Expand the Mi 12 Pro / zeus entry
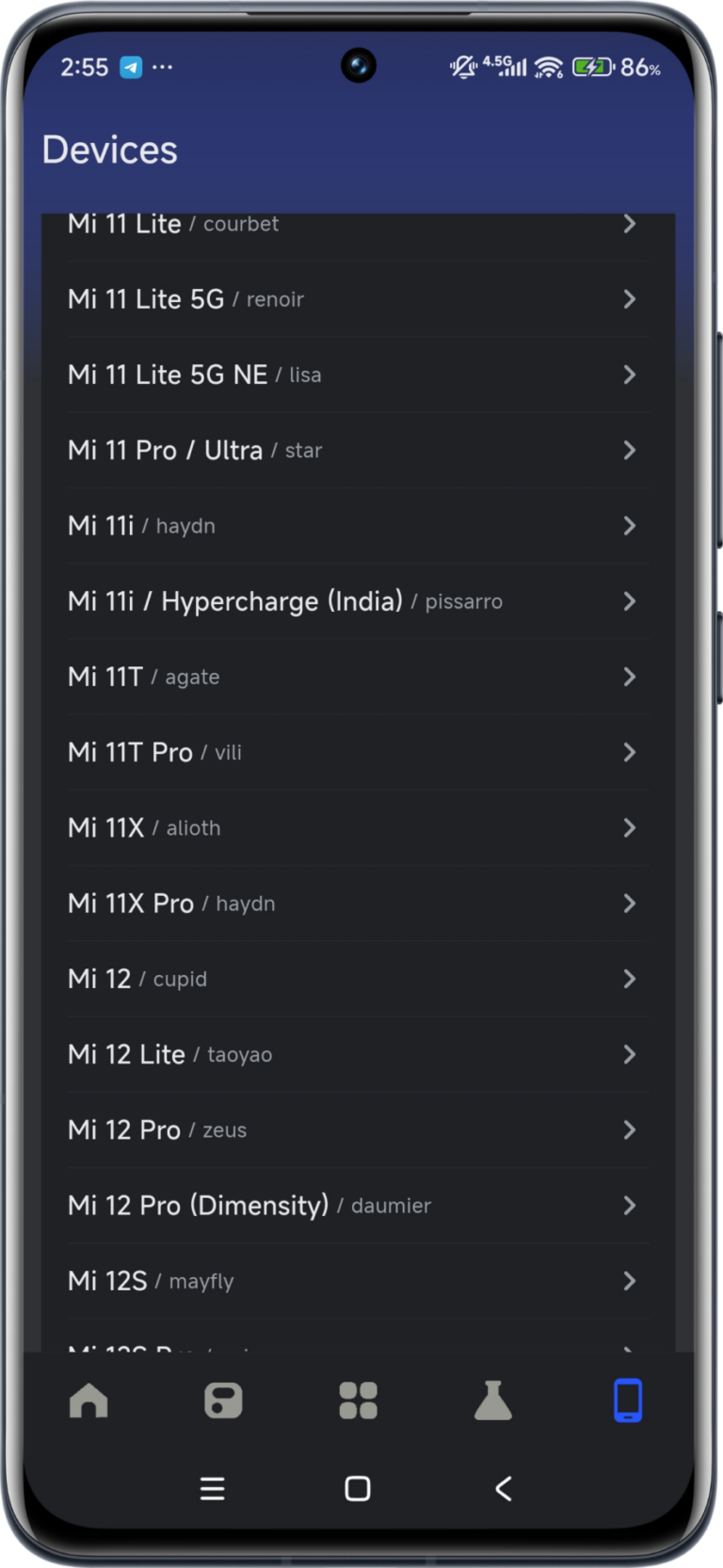Screen dimensions: 723x1568 click(x=357, y=1129)
